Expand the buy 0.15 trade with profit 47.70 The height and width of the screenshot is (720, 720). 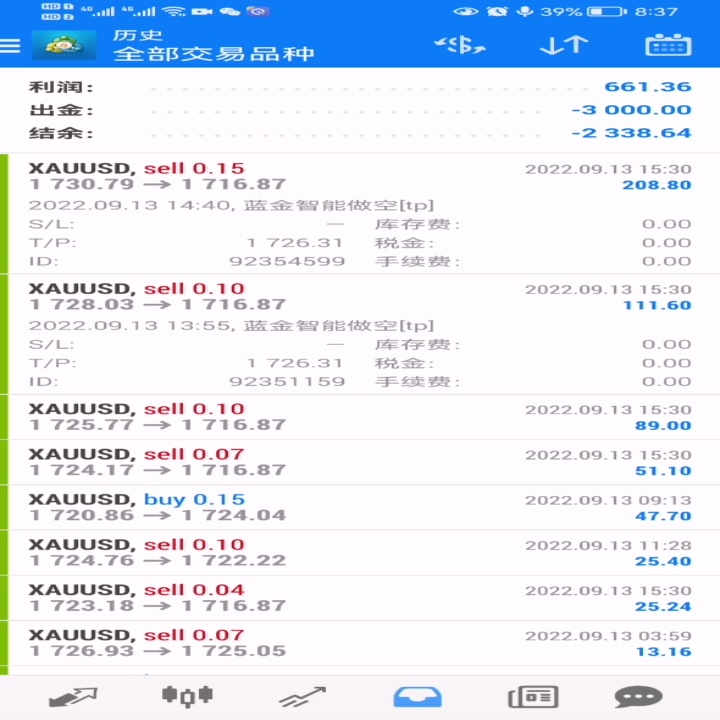360,507
